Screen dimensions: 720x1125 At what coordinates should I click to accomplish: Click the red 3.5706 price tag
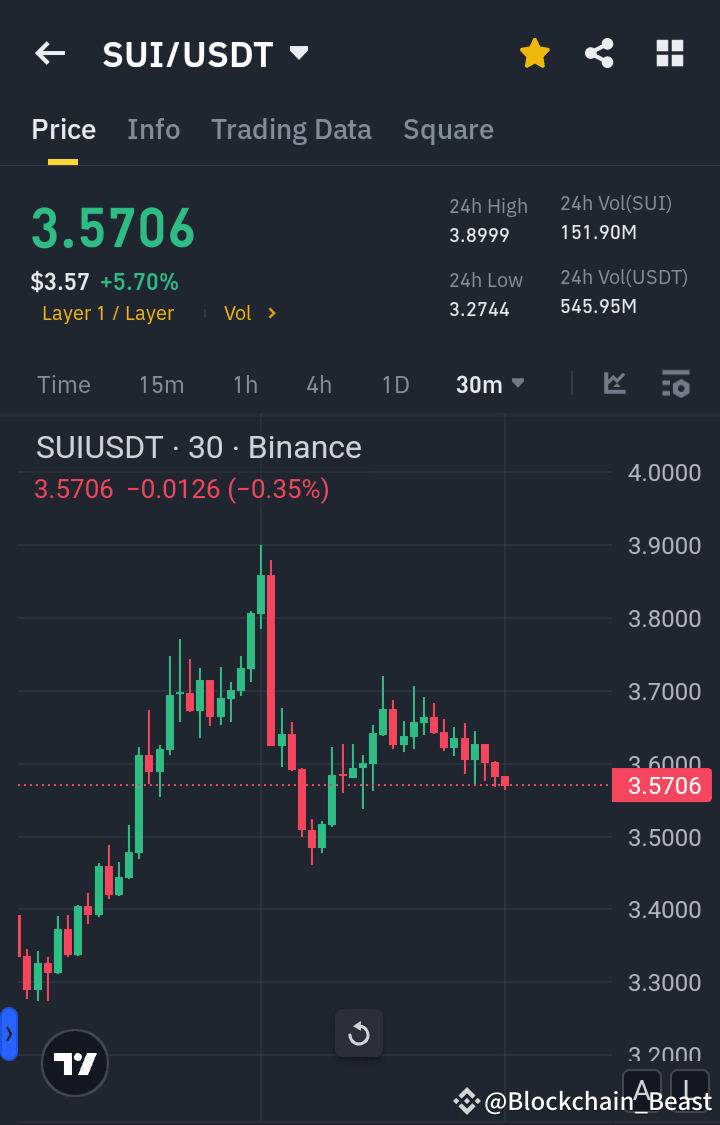[x=661, y=785]
